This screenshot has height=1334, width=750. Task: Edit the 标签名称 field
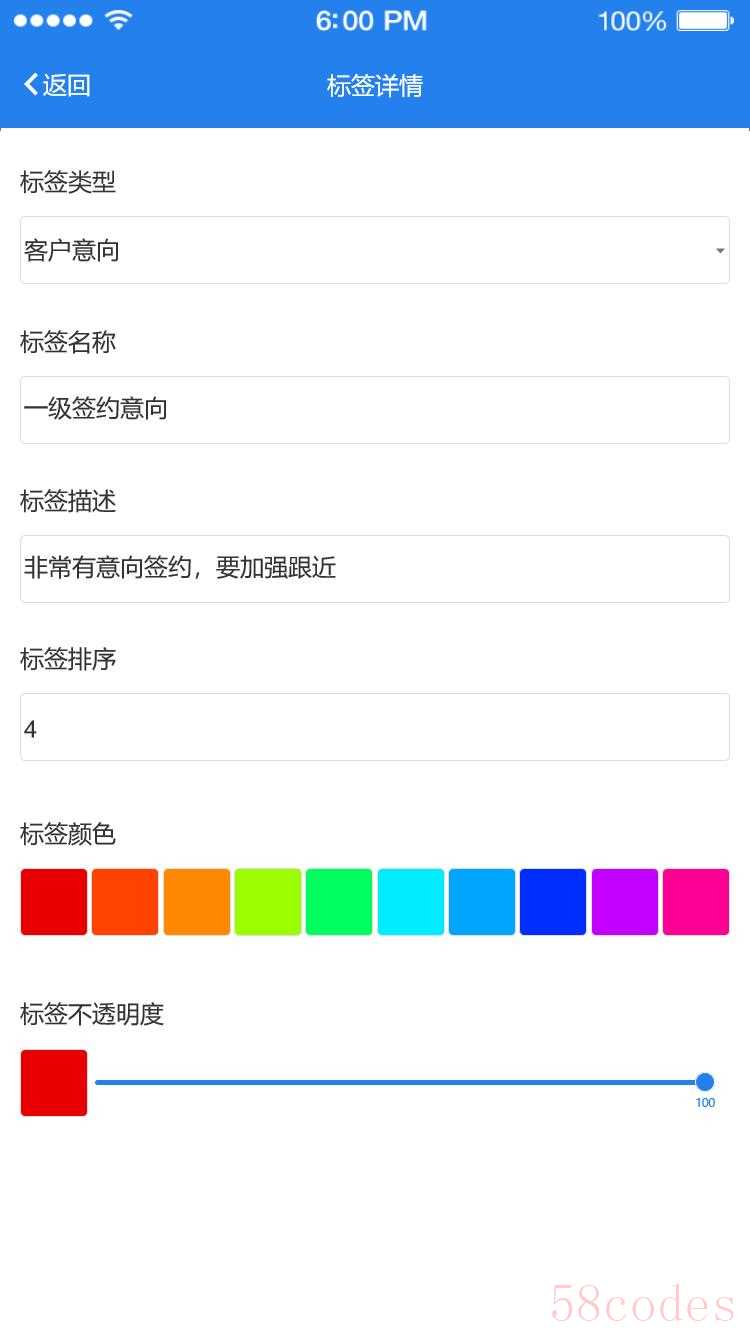click(x=375, y=410)
